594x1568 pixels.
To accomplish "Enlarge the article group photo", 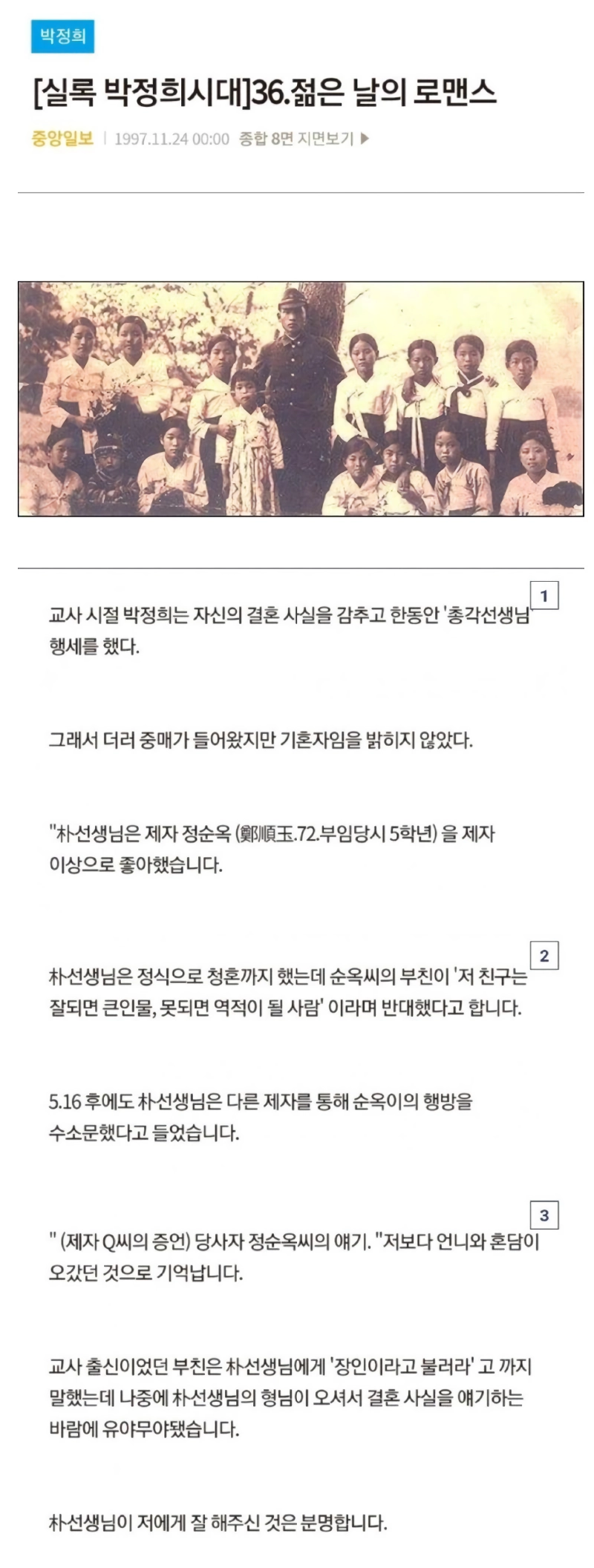I will click(x=301, y=398).
